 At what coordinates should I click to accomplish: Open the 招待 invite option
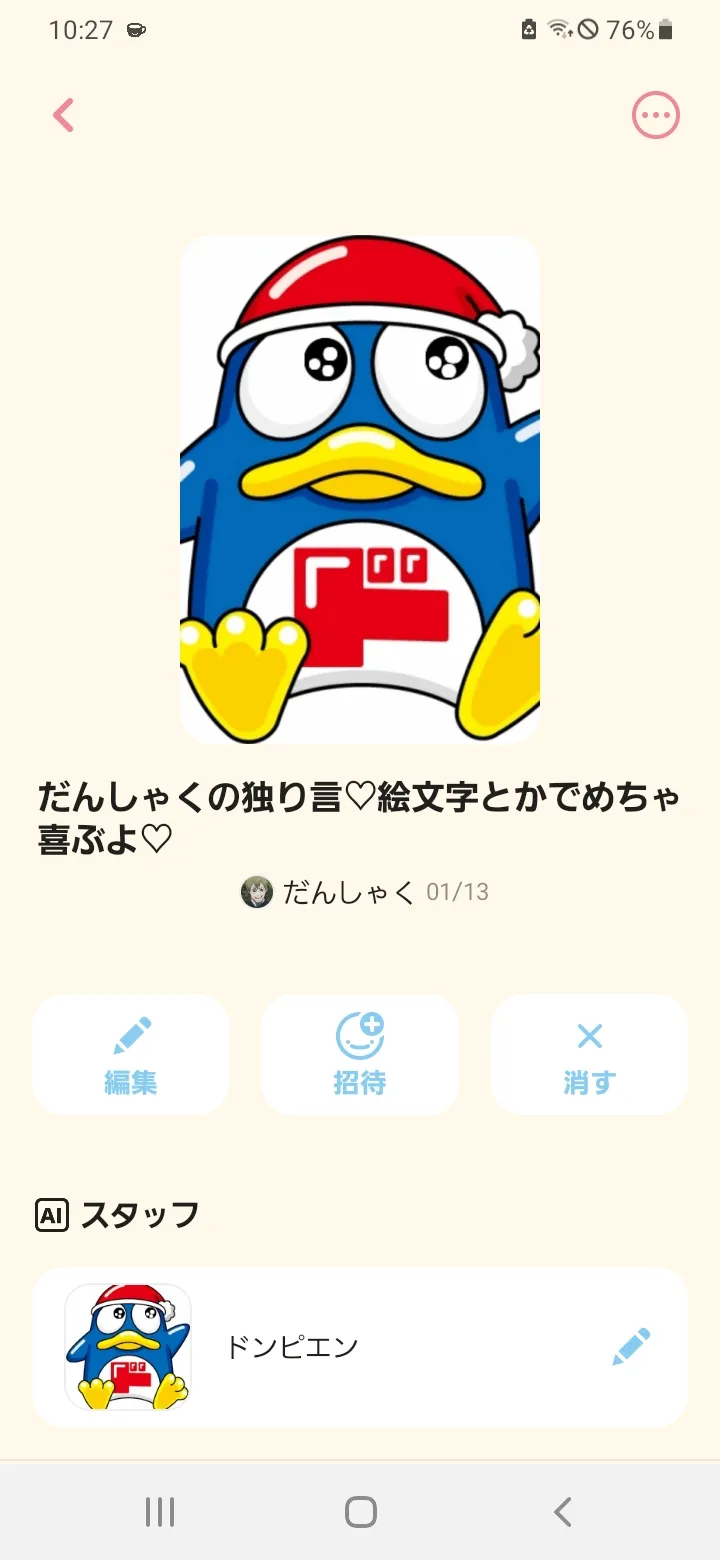pyautogui.click(x=359, y=1054)
